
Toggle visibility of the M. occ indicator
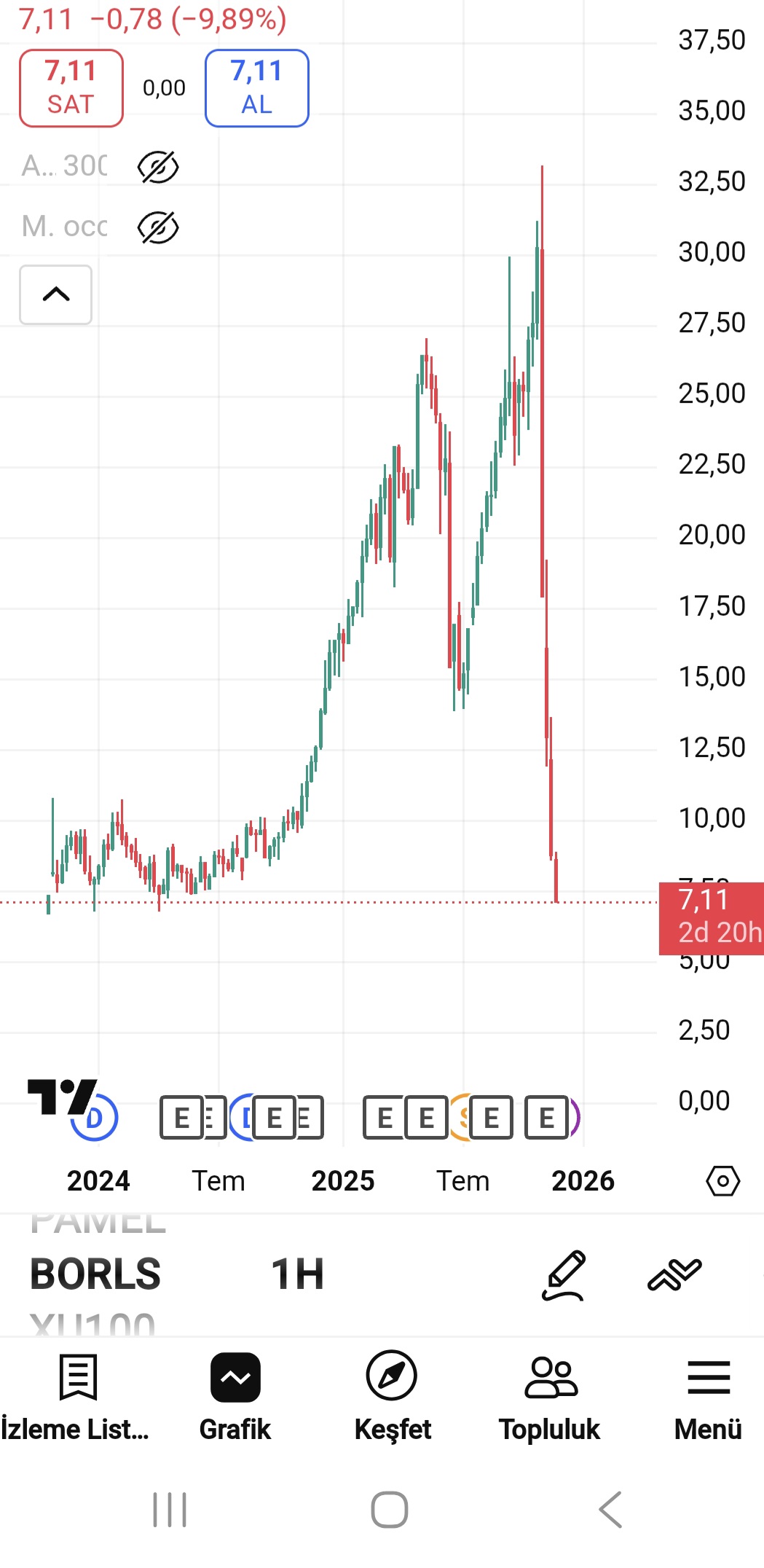click(x=158, y=227)
